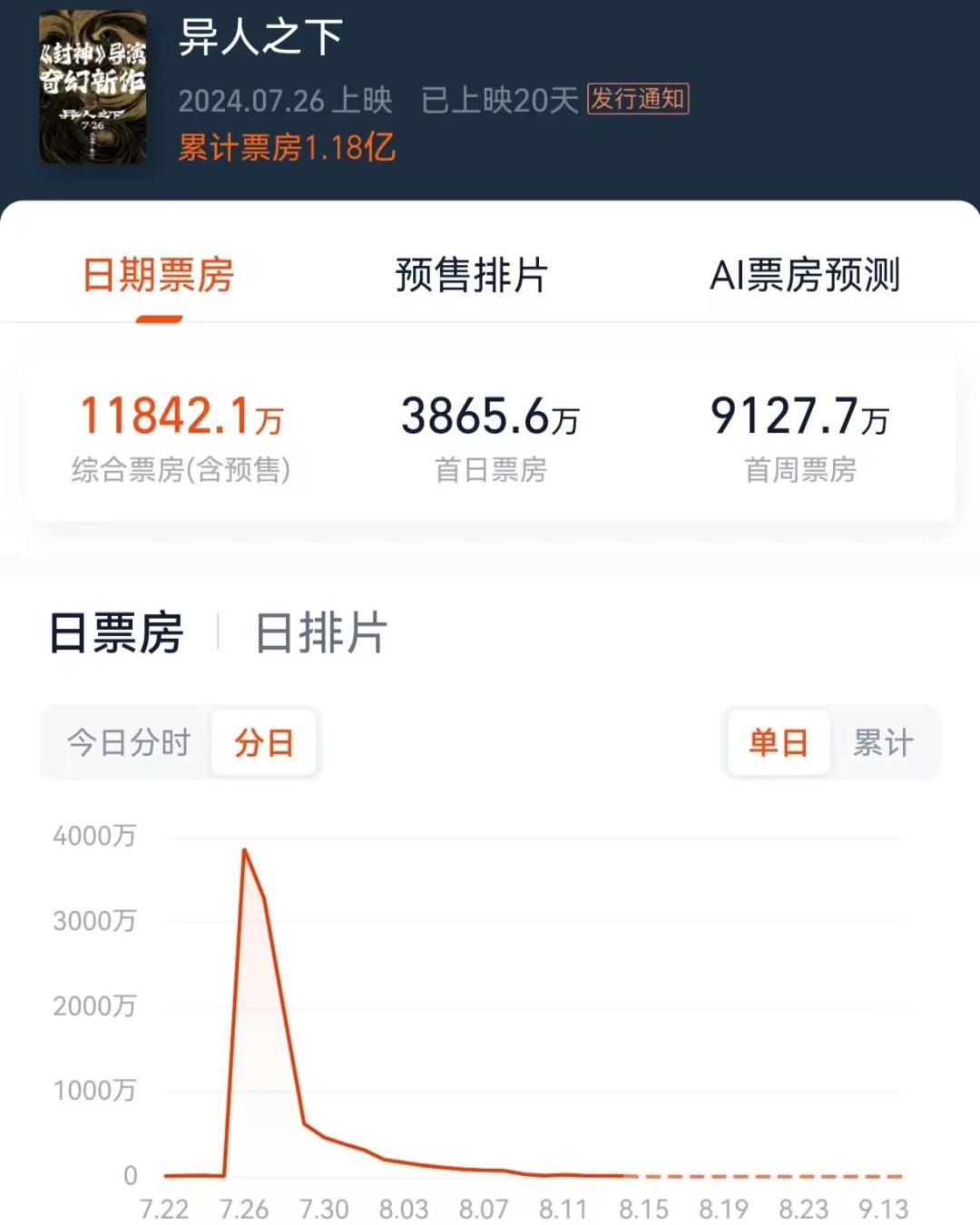Switch to the 日排片 section
This screenshot has width=980, height=1225.
tap(321, 632)
